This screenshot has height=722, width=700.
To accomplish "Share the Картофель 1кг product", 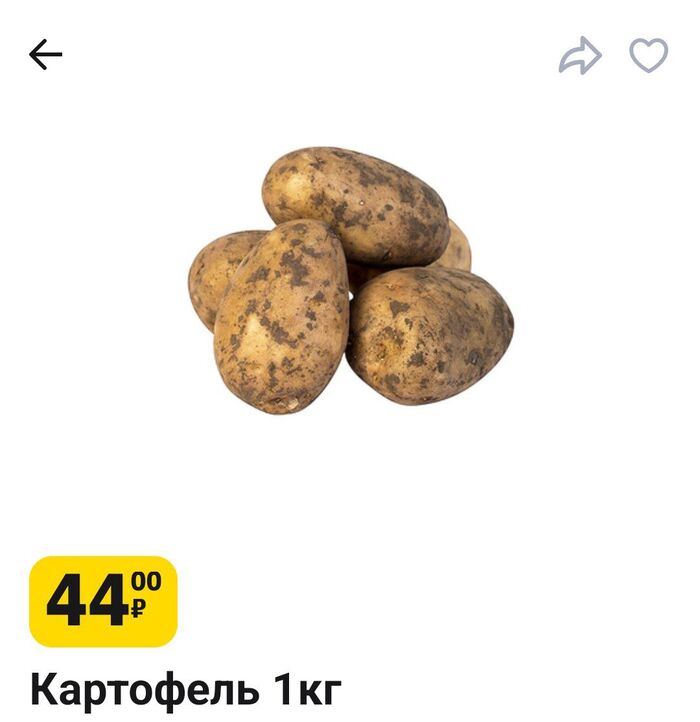I will (580, 56).
